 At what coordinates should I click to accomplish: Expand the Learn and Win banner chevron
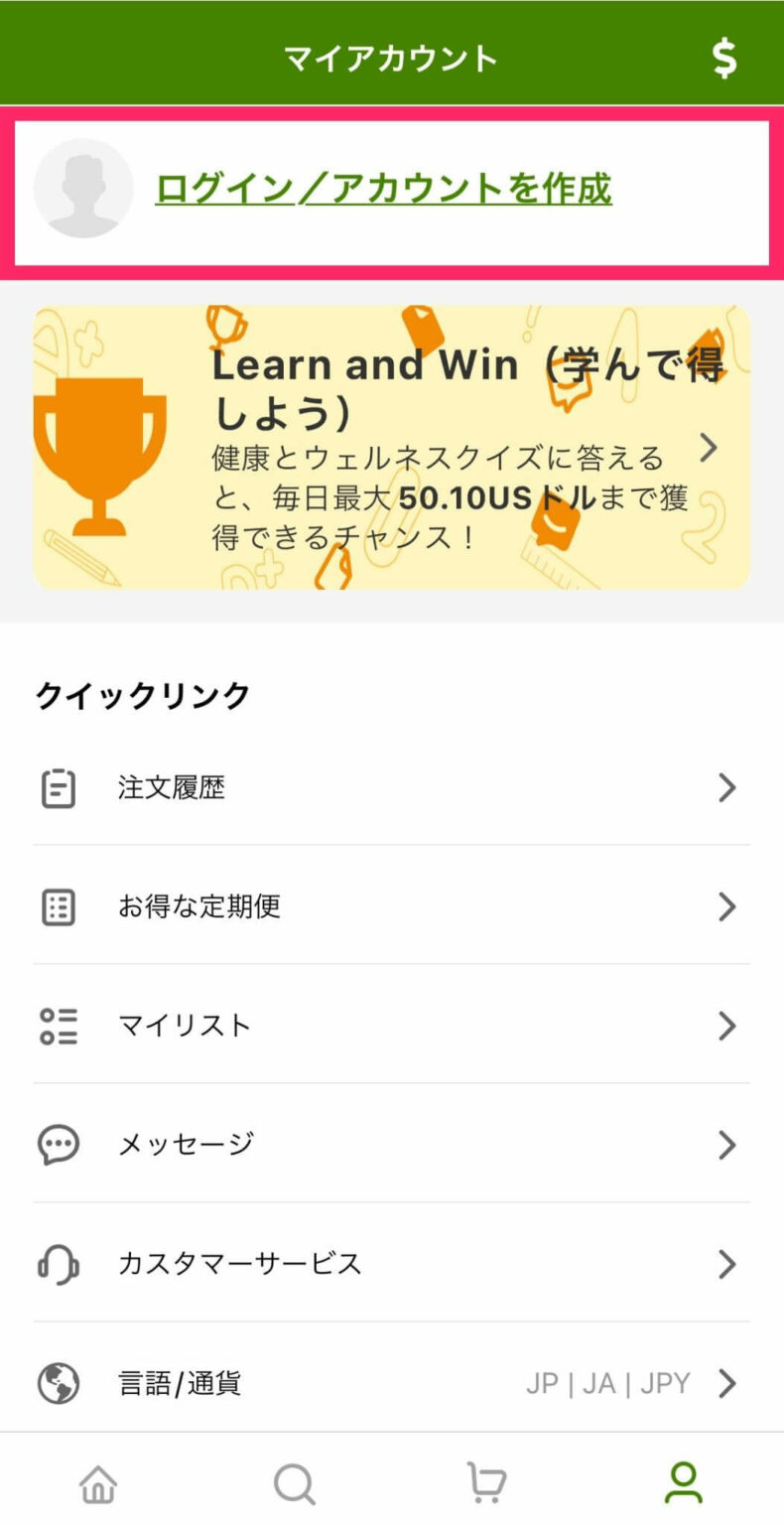[711, 448]
